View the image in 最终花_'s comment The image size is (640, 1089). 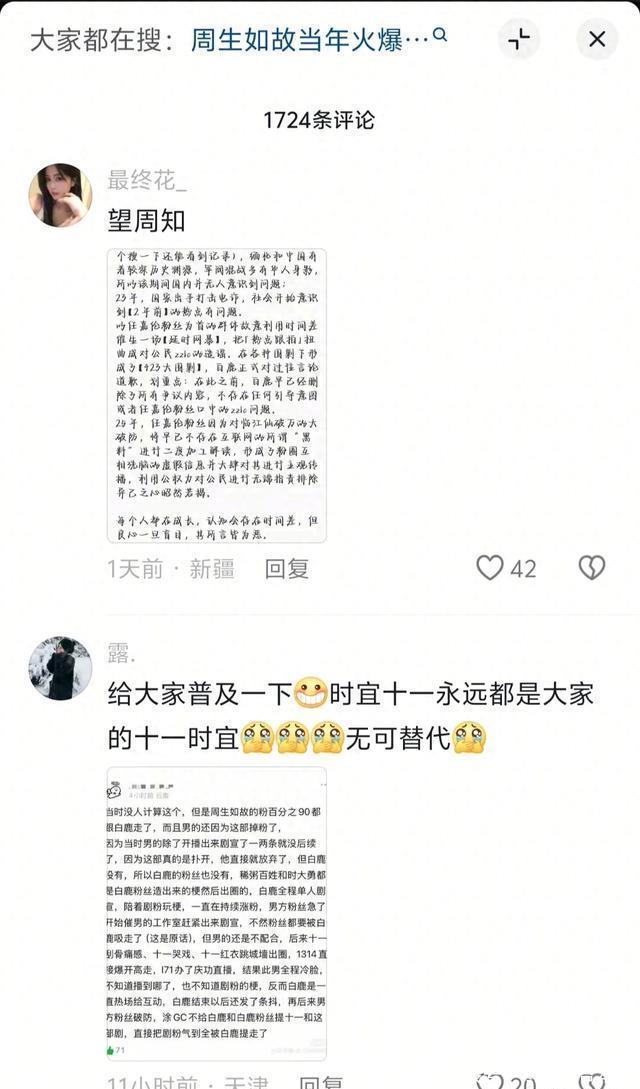click(x=217, y=395)
